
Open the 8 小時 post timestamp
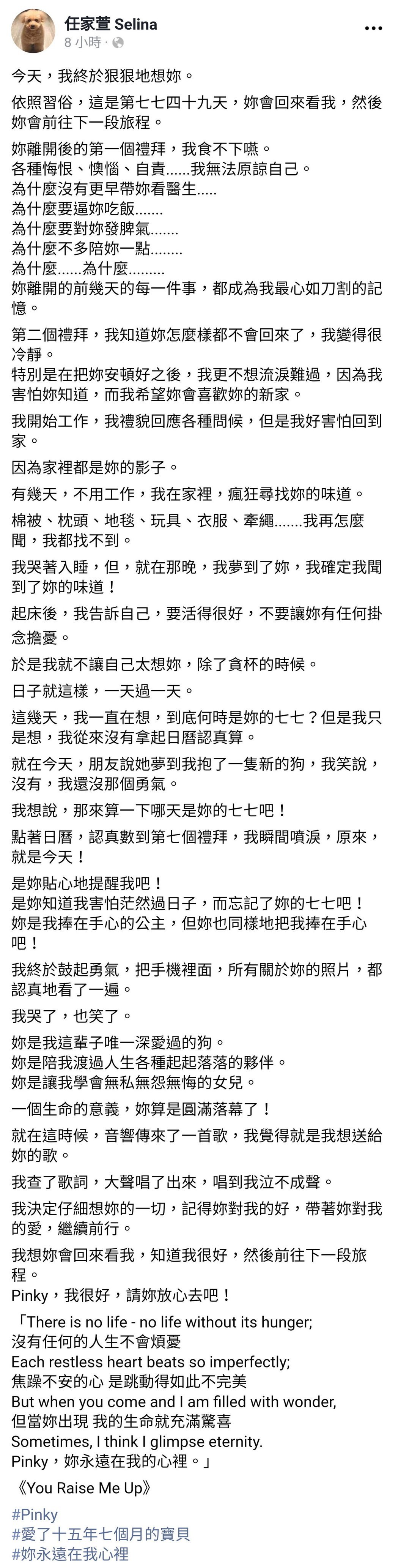pyautogui.click(x=82, y=42)
